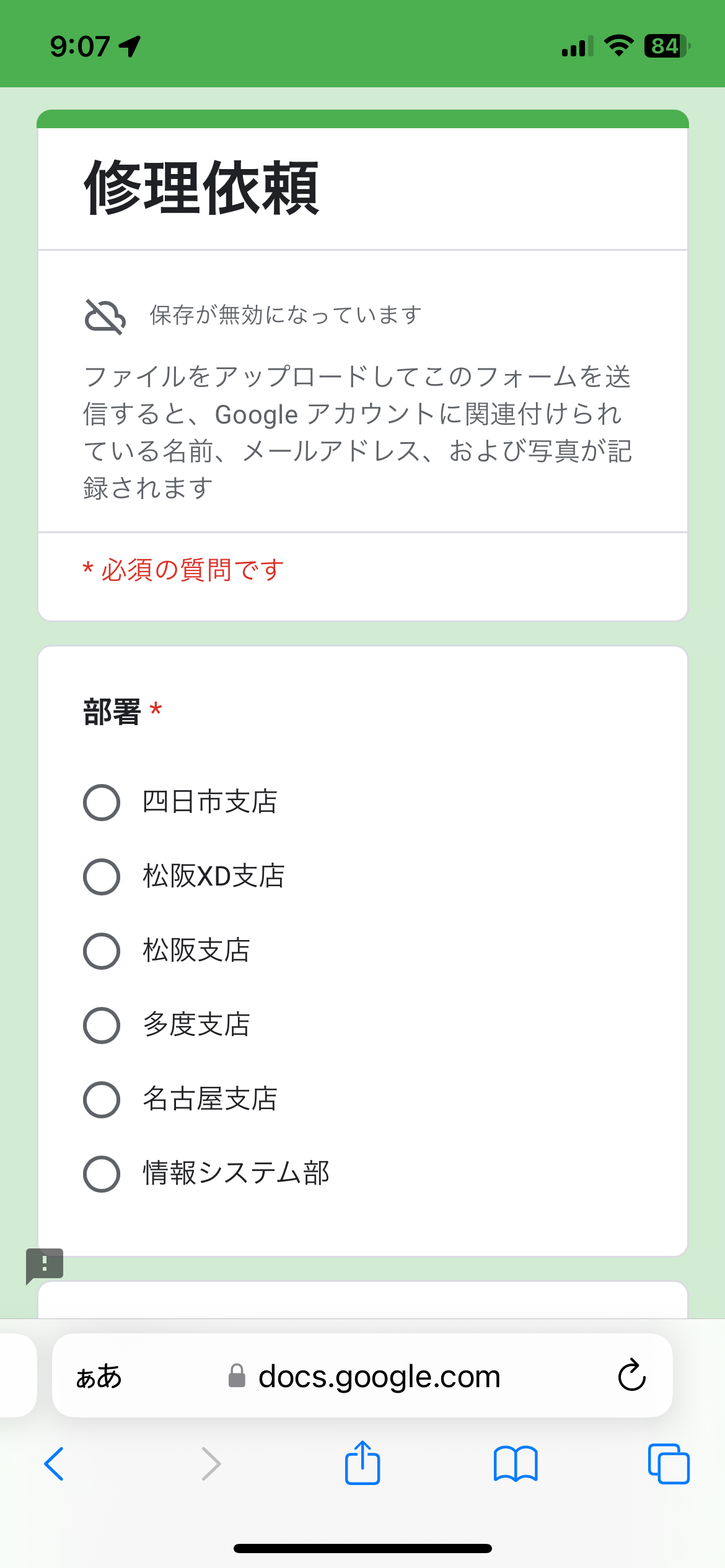Choose 情報システム部 as department
This screenshot has height=1568, width=725.
(x=102, y=1174)
